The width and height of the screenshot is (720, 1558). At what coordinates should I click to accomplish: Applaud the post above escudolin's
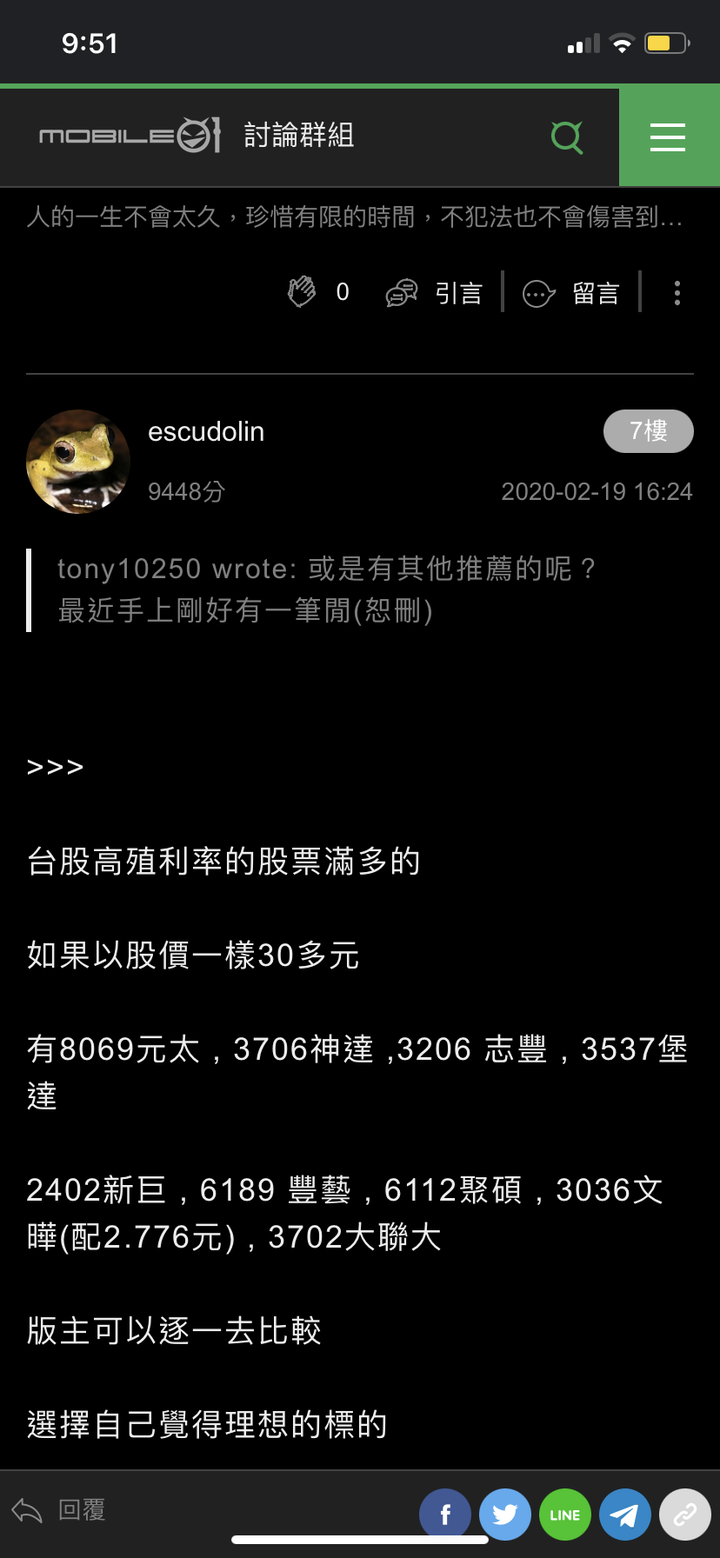tap(303, 292)
